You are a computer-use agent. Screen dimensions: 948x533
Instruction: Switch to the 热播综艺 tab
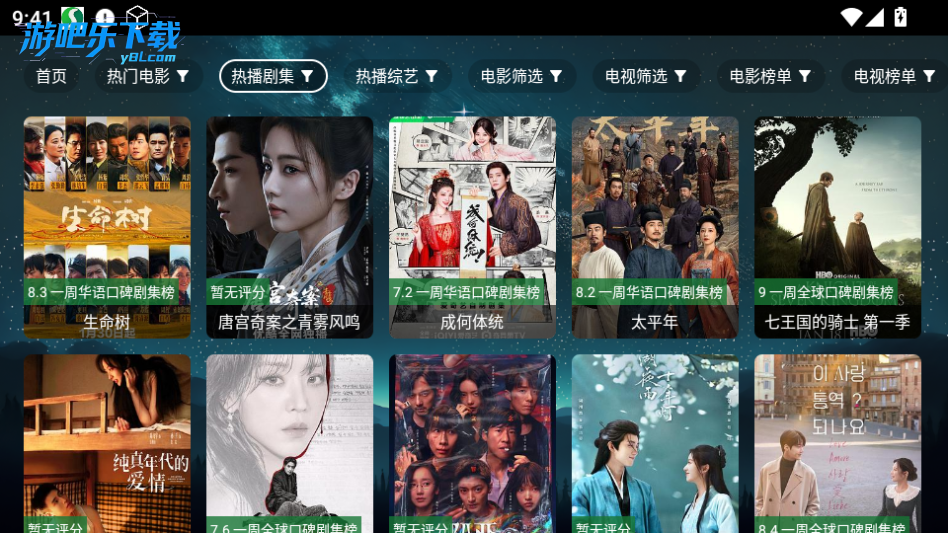point(397,76)
